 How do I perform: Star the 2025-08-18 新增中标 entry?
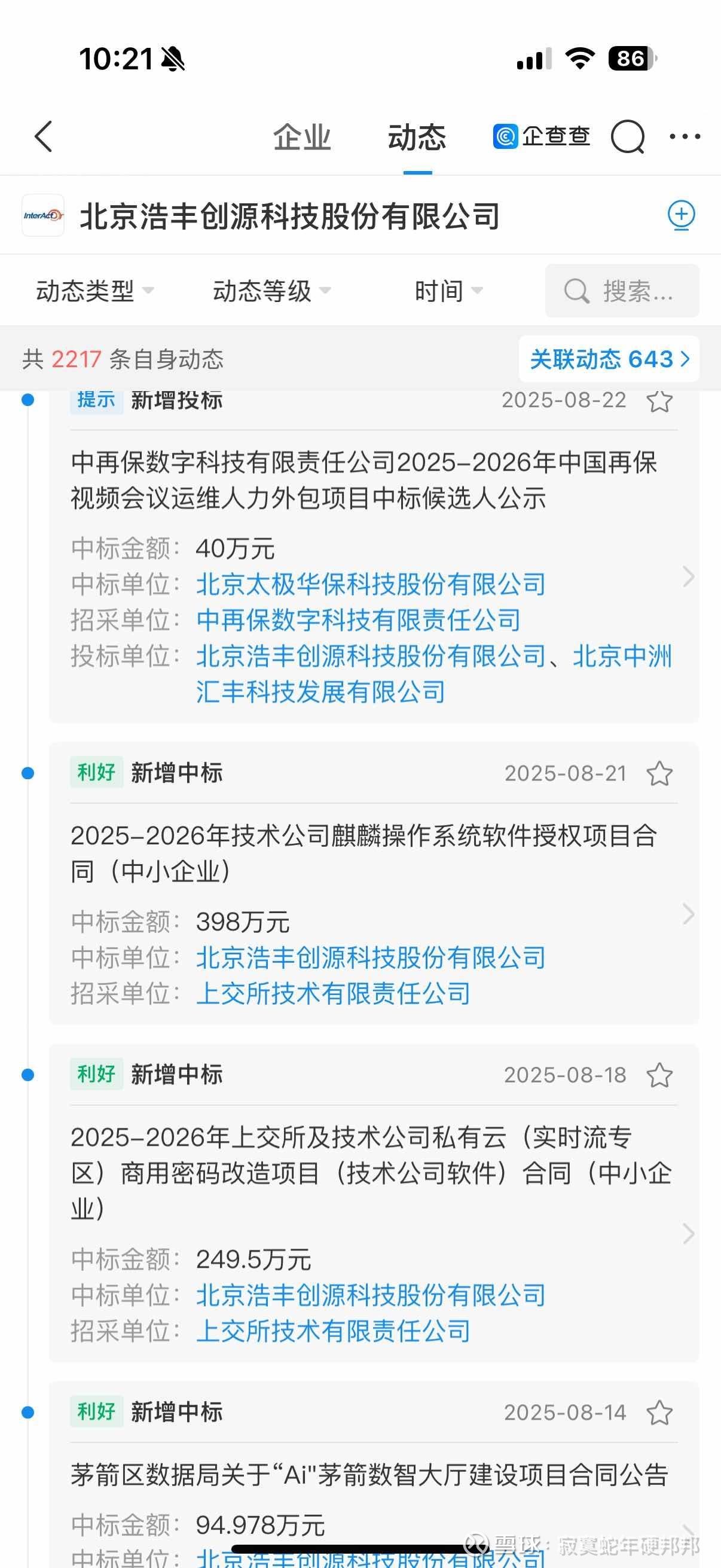pos(659,1076)
